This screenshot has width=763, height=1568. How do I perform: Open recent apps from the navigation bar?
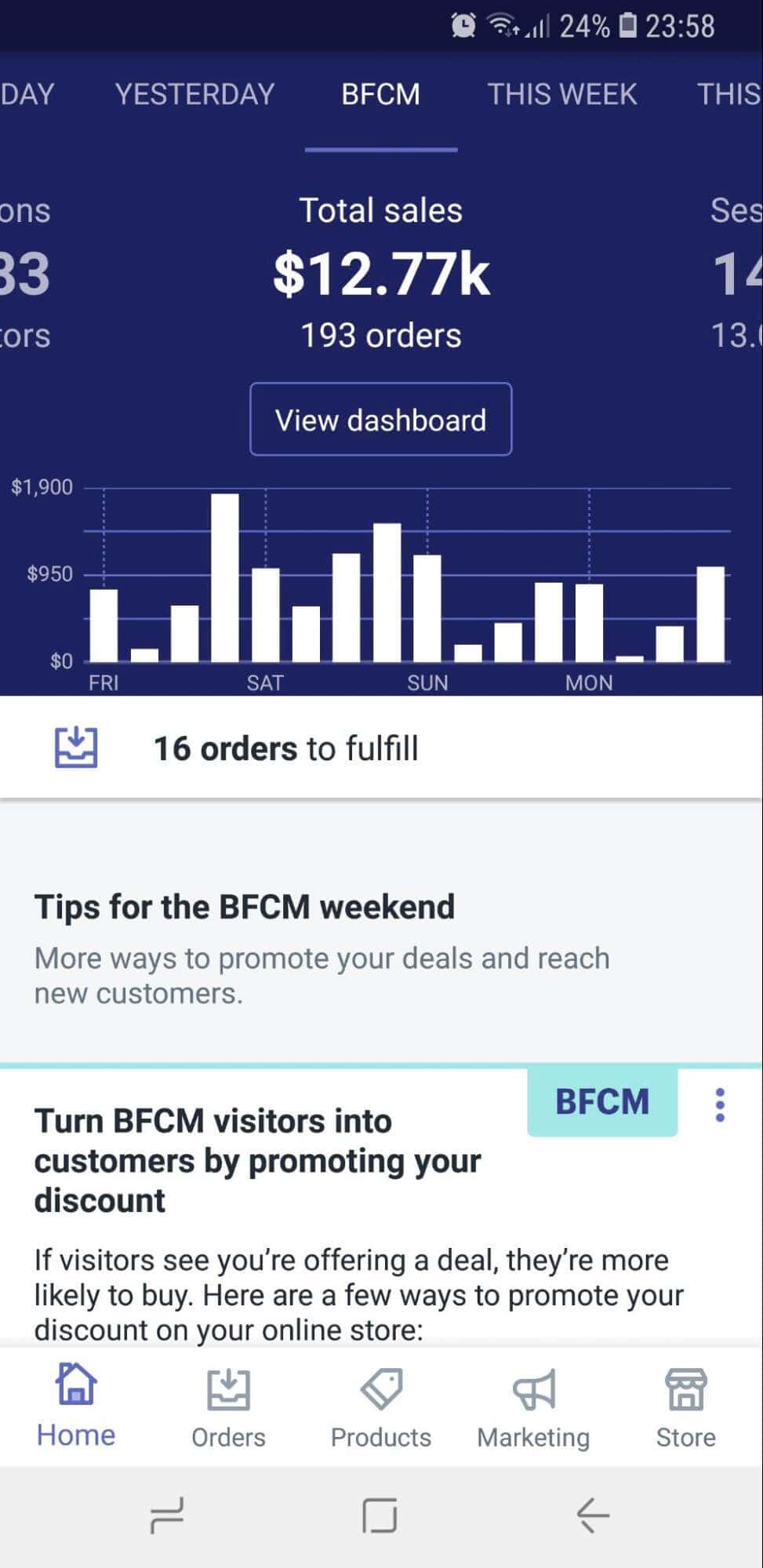coord(167,1515)
